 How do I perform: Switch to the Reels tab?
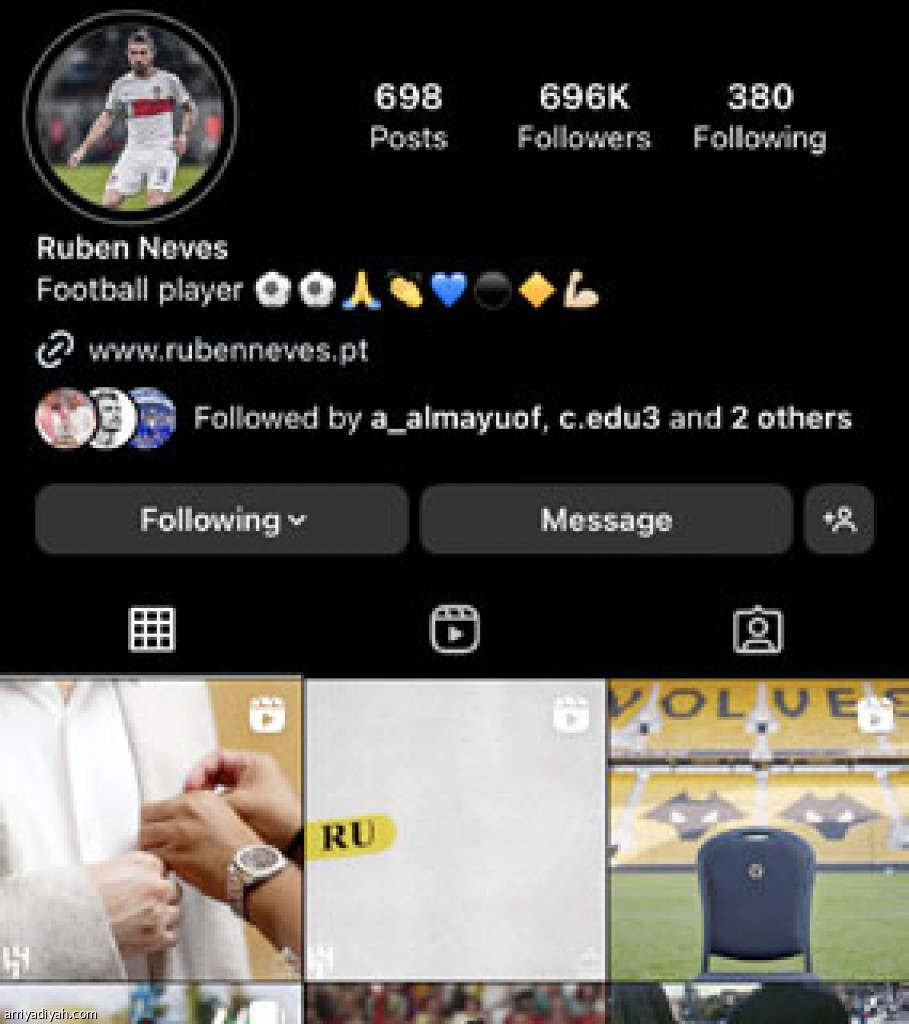pos(454,630)
